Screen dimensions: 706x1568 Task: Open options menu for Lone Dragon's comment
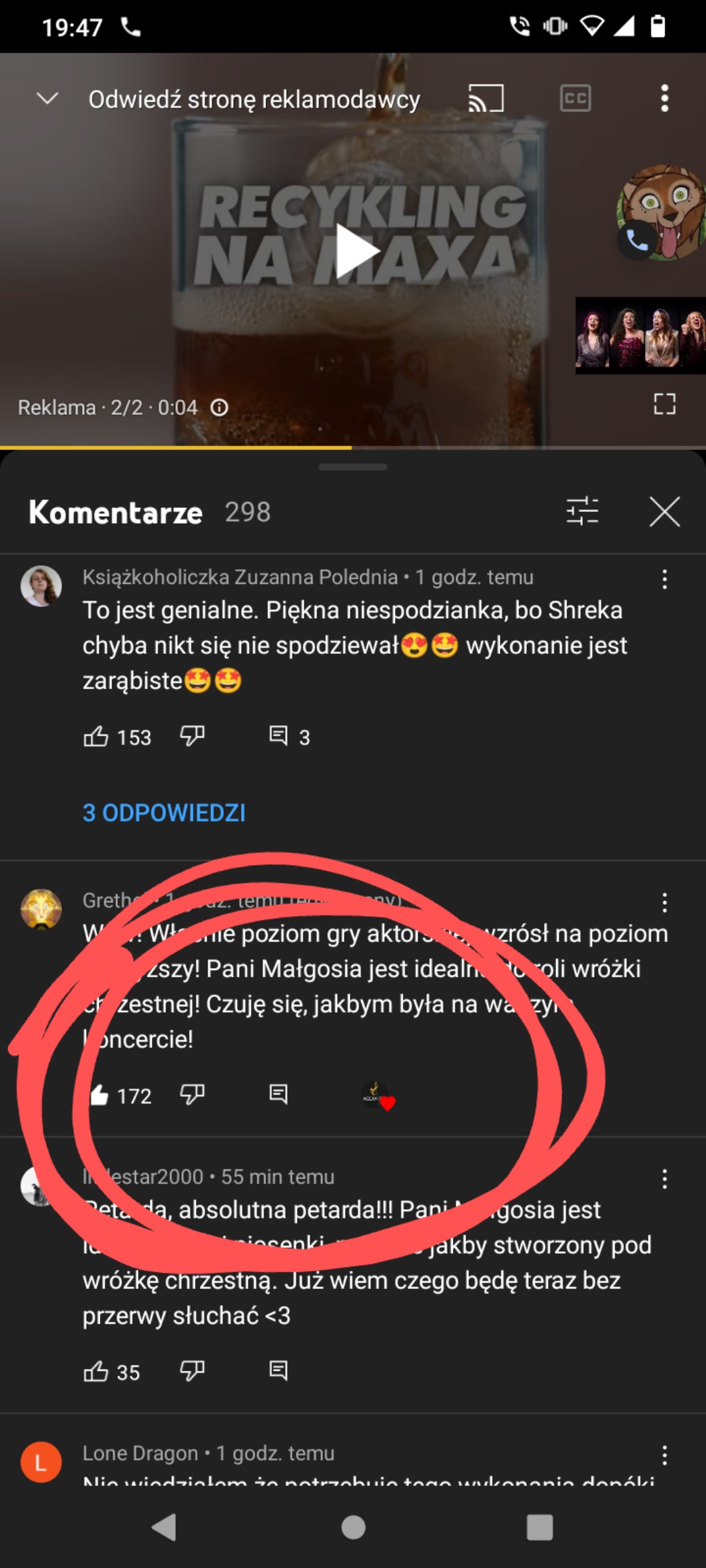tap(664, 1454)
